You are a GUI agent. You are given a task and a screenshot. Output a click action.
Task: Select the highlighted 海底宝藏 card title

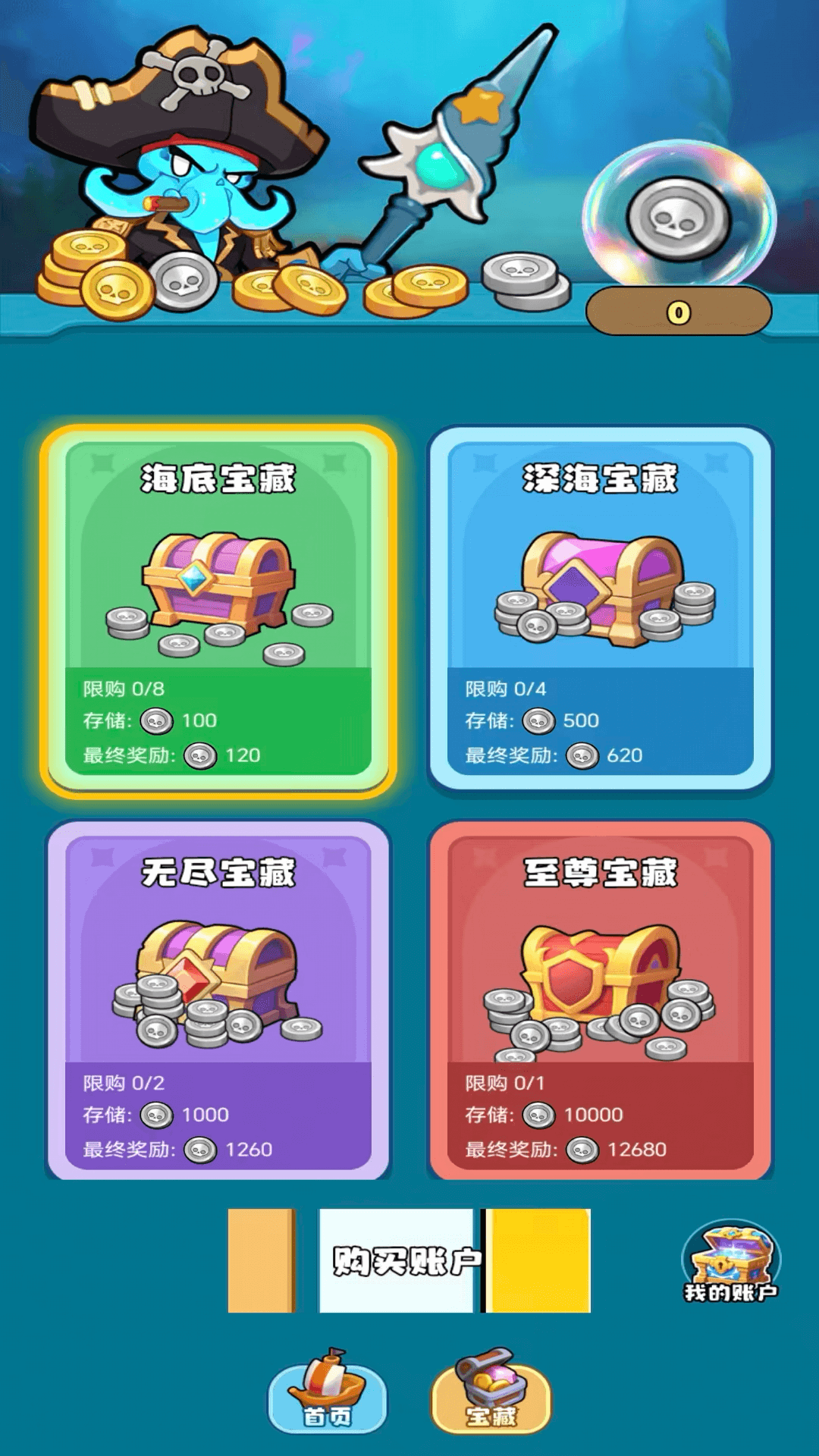[215, 480]
